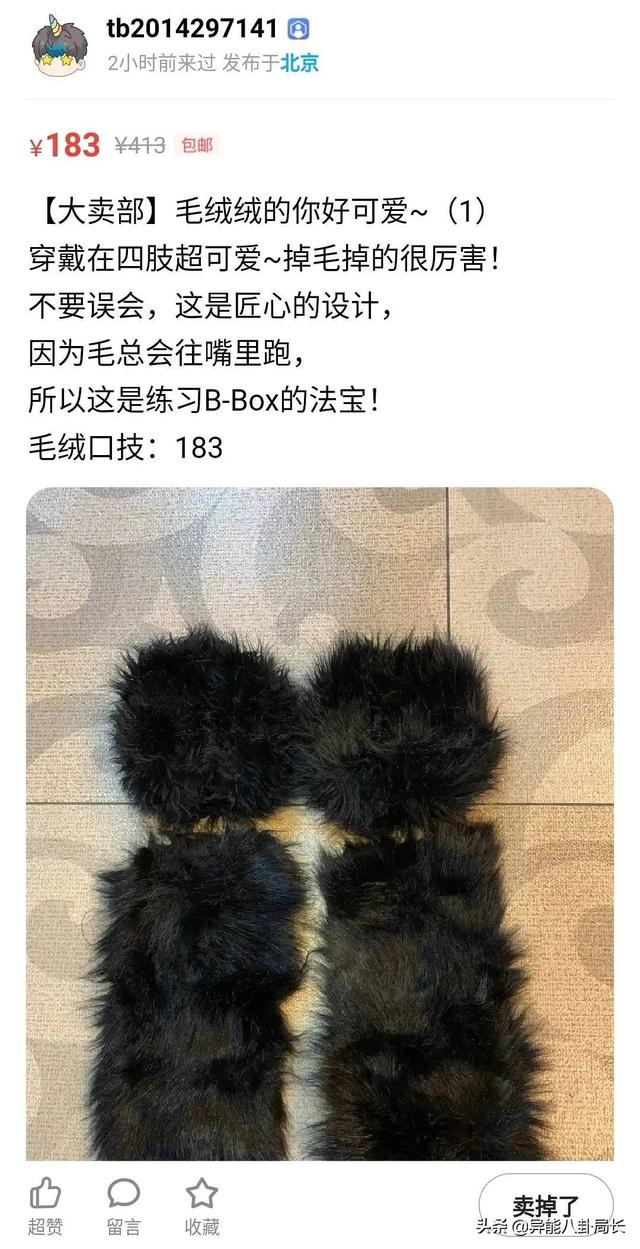View the black fur product photo
640x1249 pixels.
(320, 822)
